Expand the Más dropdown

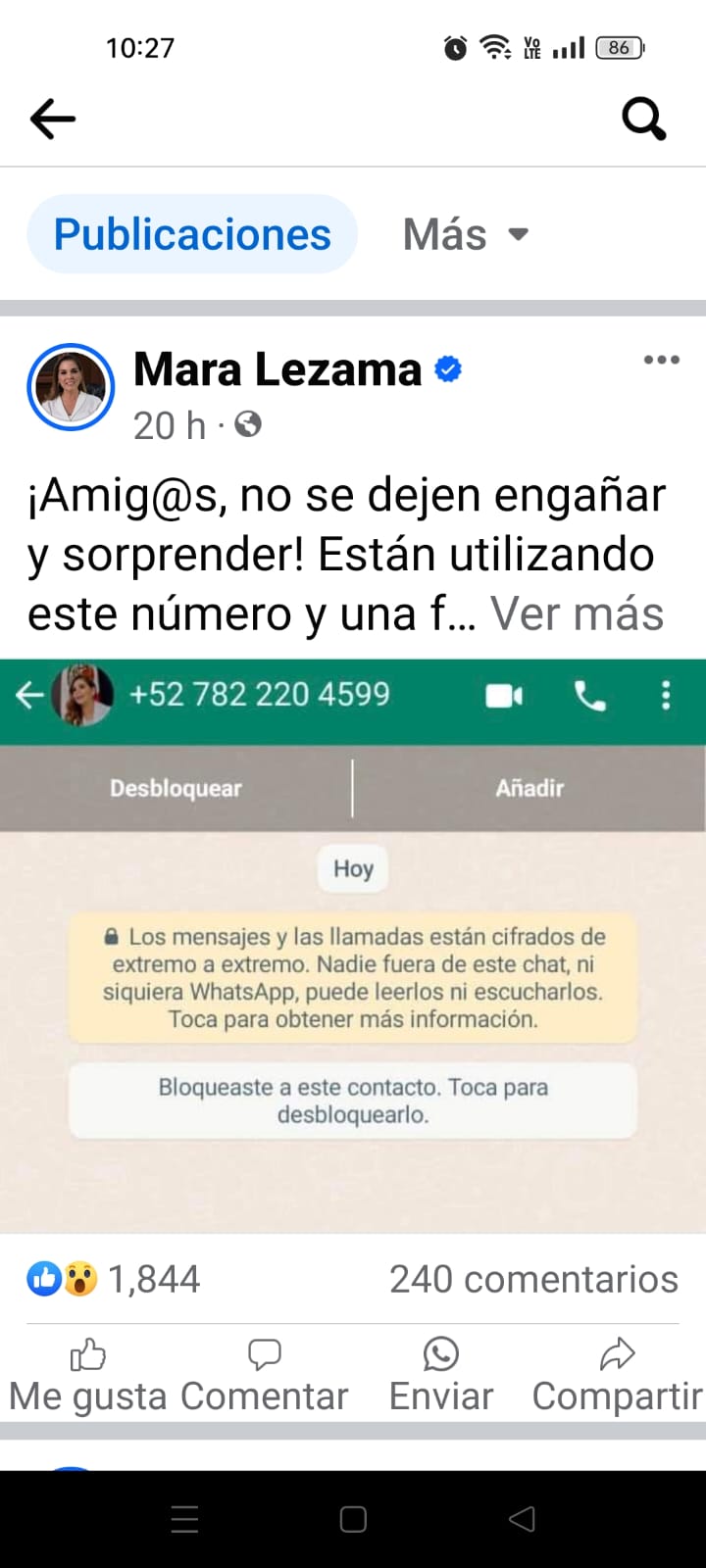(466, 234)
